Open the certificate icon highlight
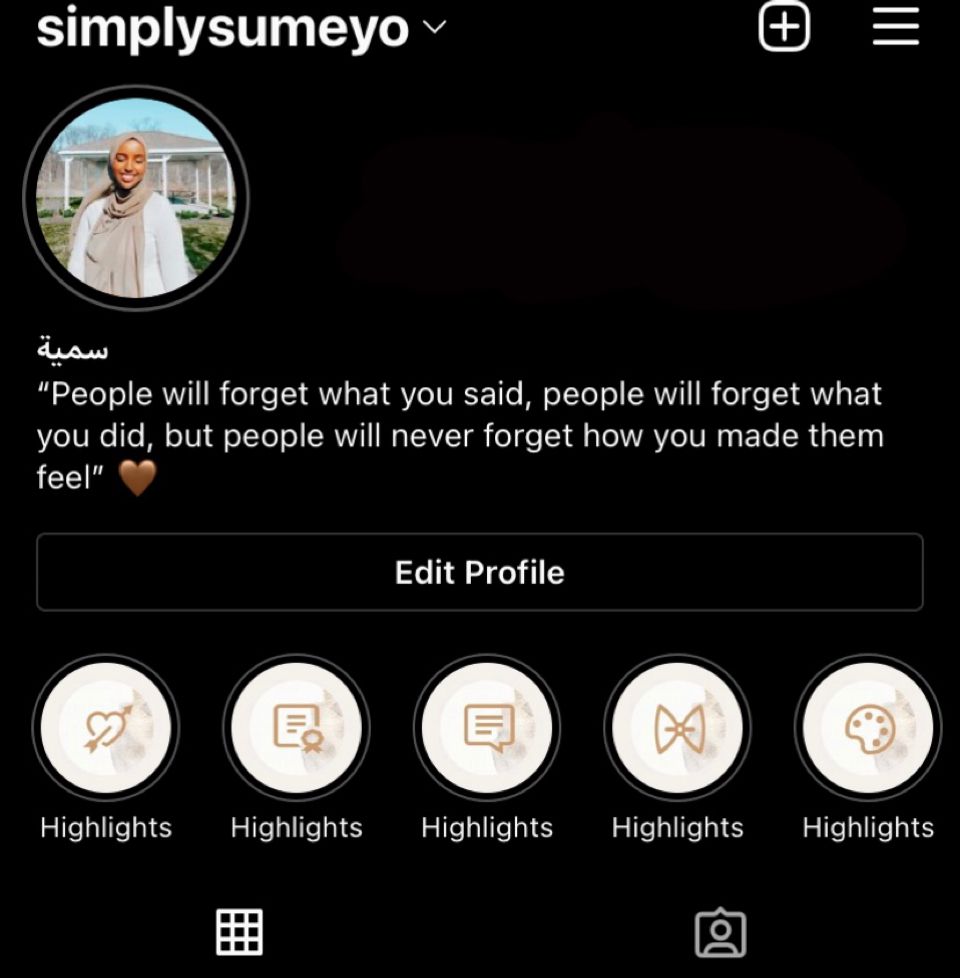This screenshot has width=960, height=978. [x=297, y=728]
